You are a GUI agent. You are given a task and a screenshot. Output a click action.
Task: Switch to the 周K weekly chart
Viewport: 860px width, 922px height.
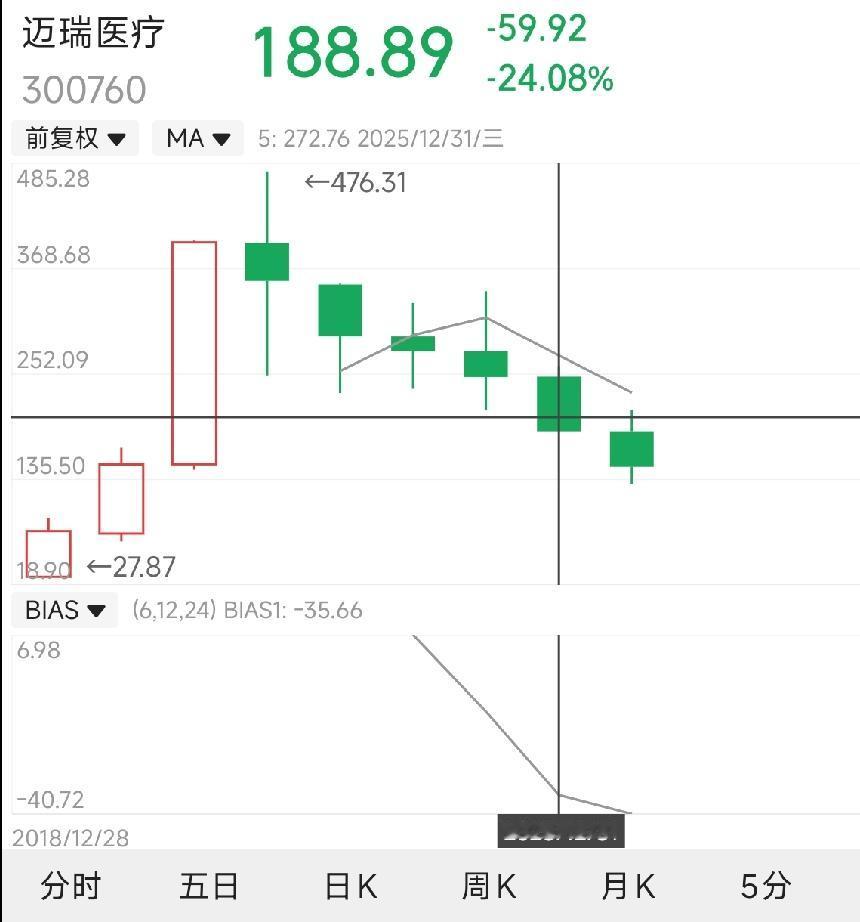[489, 886]
